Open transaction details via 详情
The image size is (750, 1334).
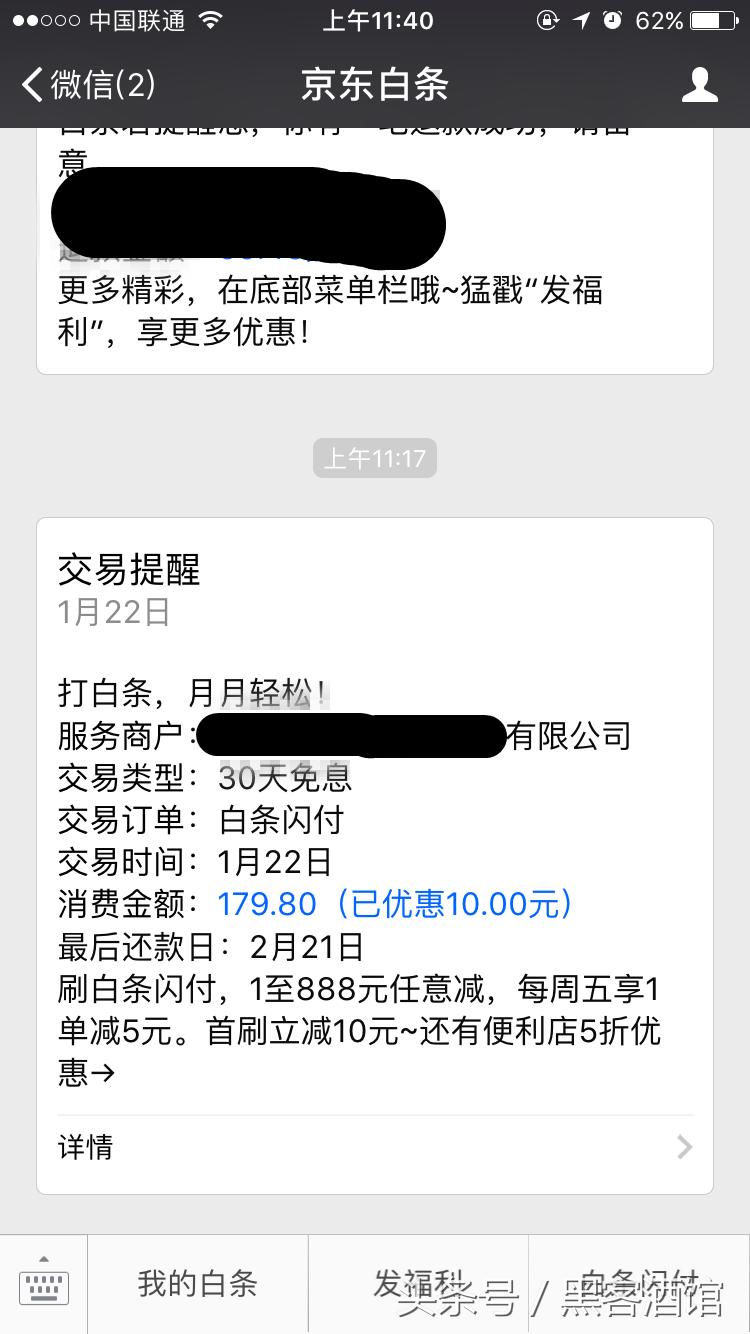pos(85,1146)
